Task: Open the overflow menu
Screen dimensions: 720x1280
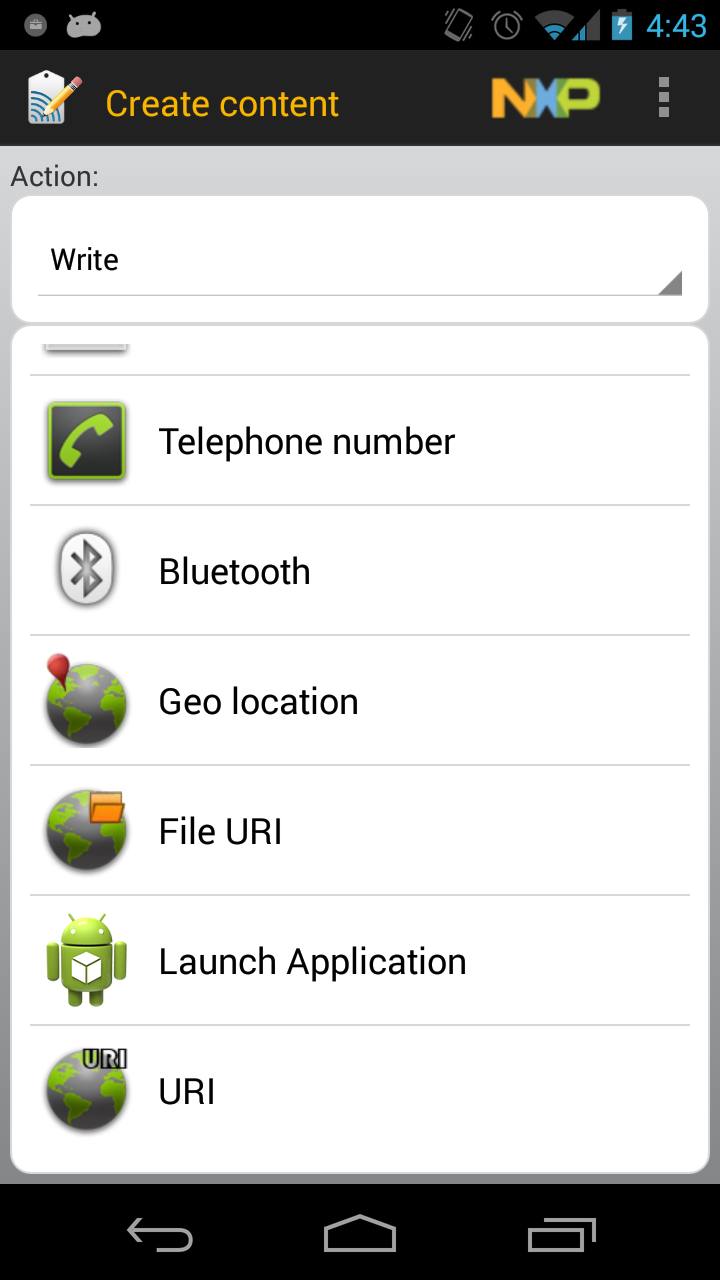Action: point(663,98)
